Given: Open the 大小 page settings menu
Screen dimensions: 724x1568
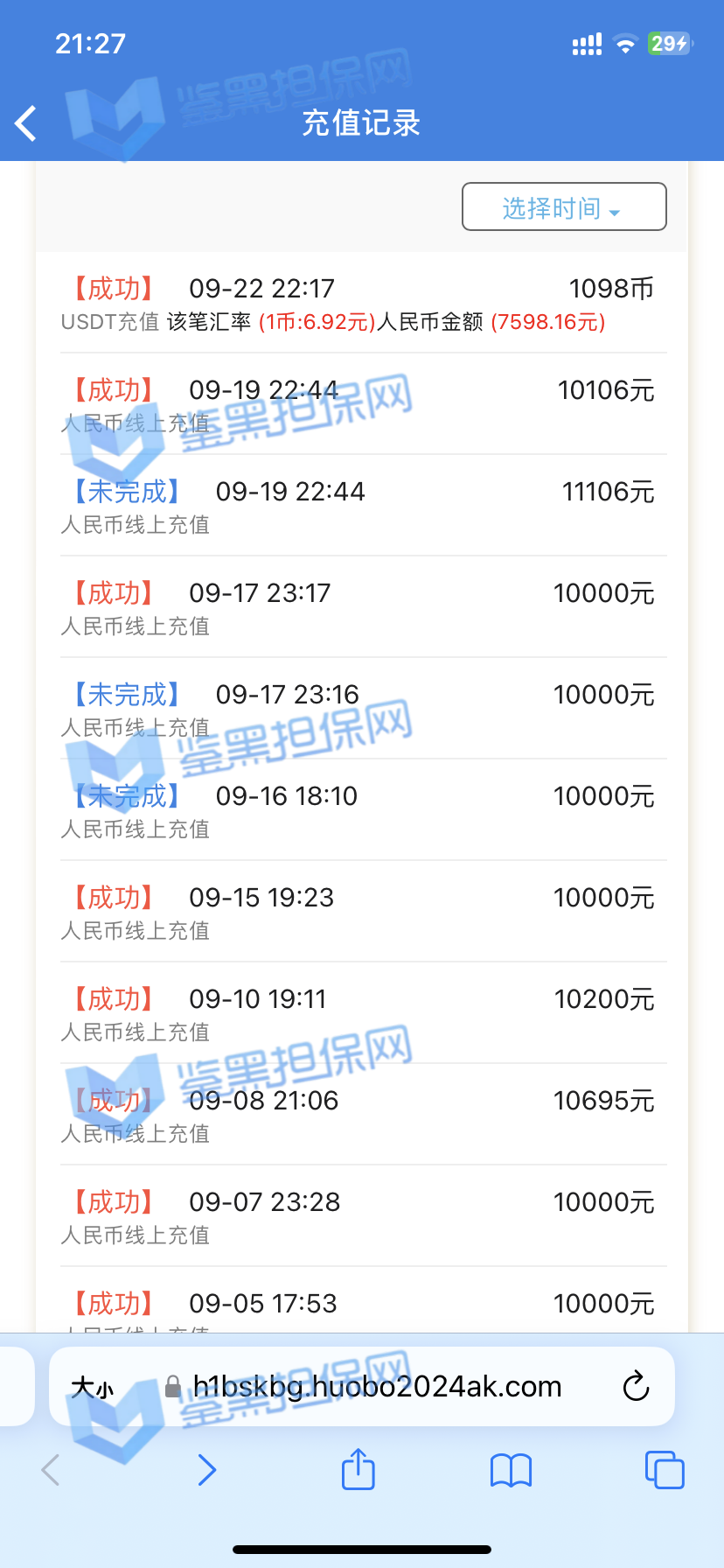Looking at the screenshot, I should [93, 1388].
